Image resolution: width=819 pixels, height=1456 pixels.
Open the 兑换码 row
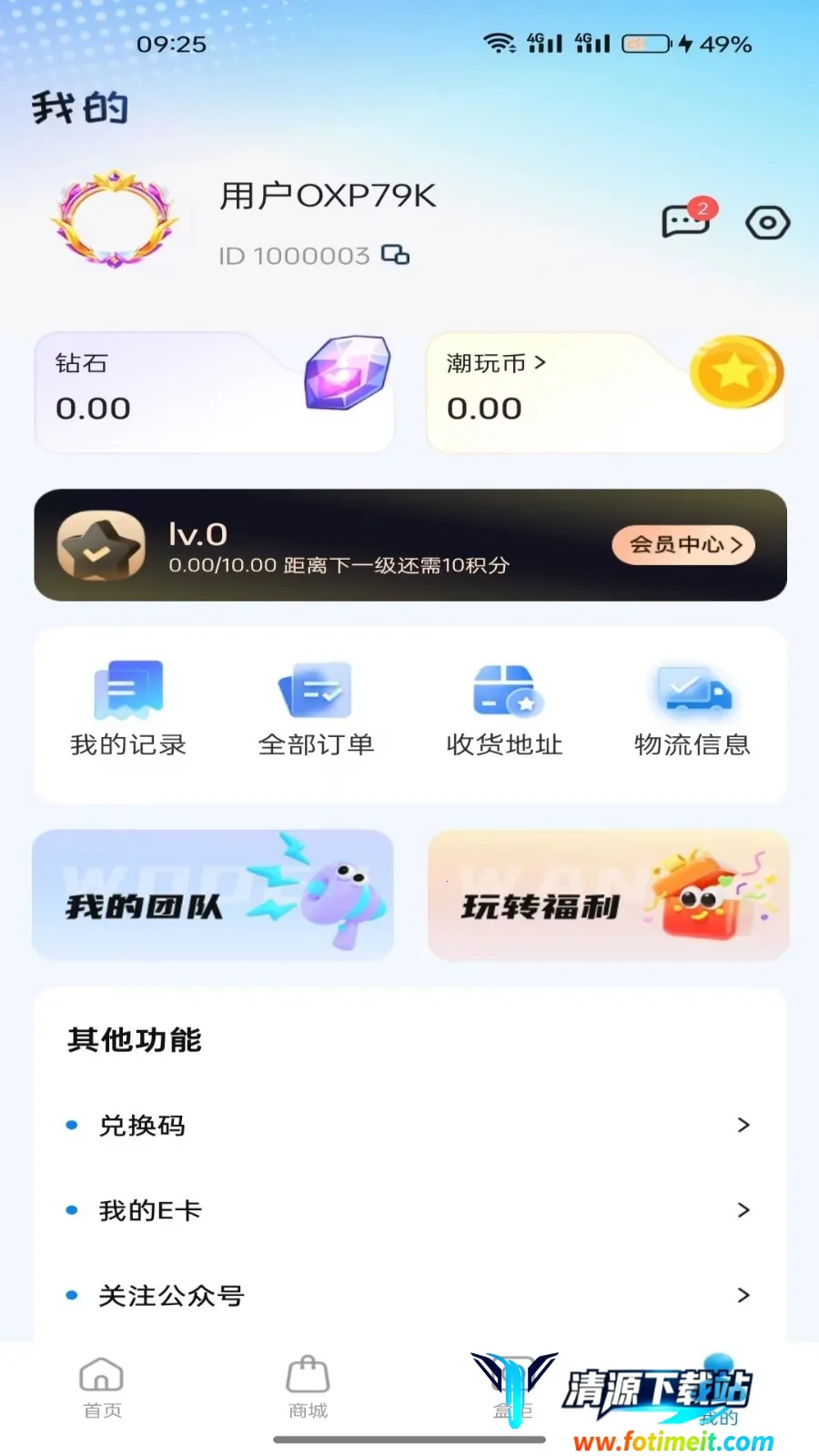point(409,1126)
